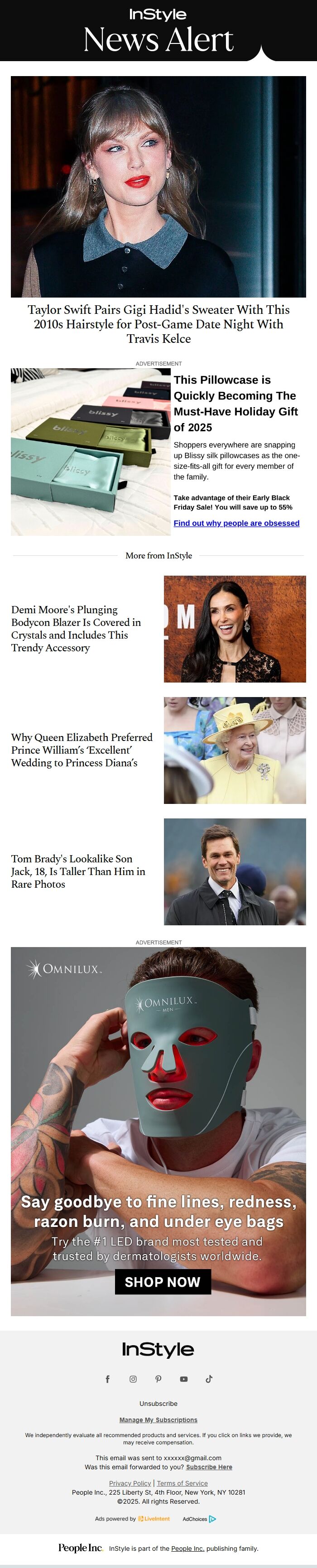Tap 'Find out why people are obsessed'
The width and height of the screenshot is (317, 1568).
point(236,523)
